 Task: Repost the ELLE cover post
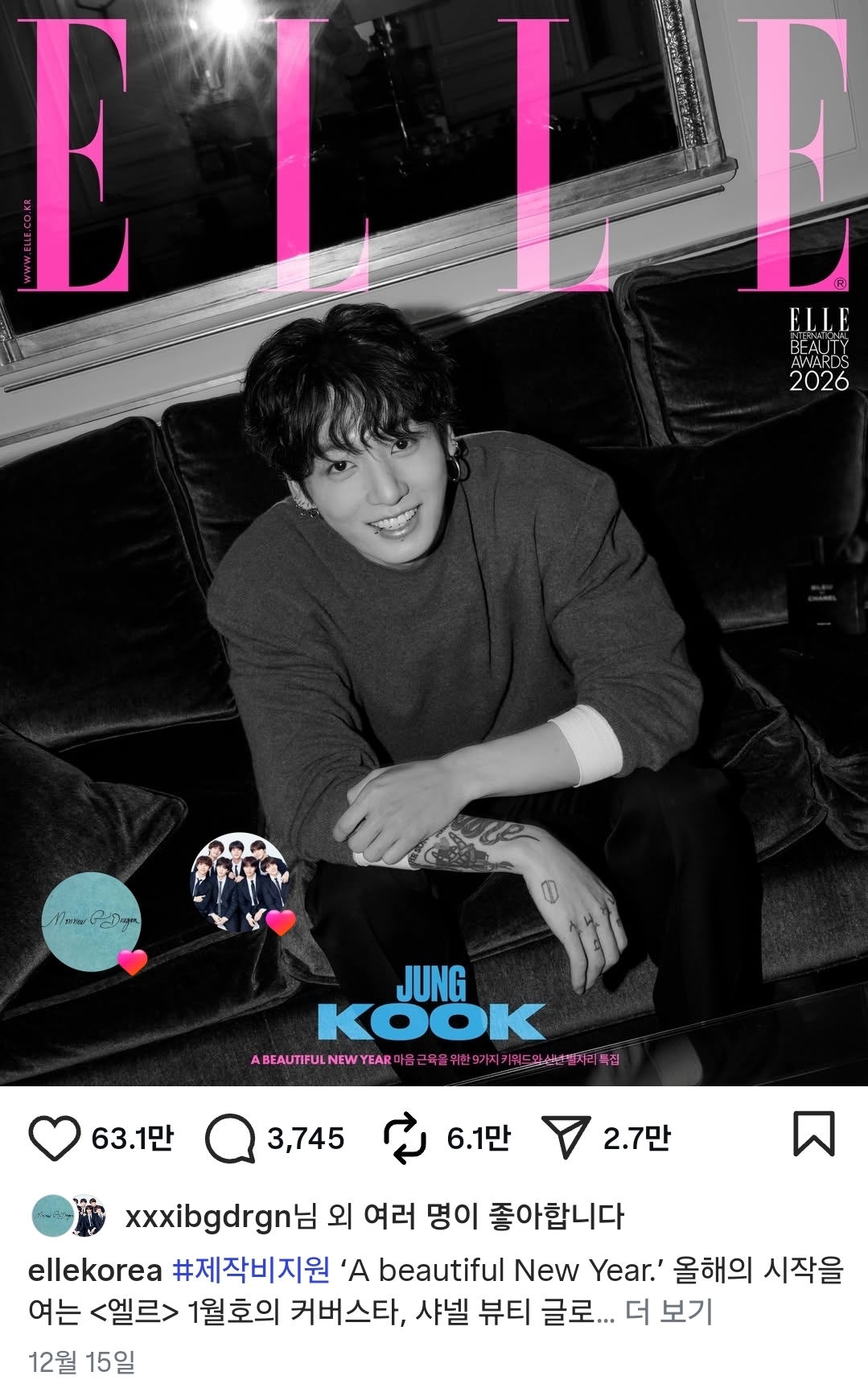404,1138
